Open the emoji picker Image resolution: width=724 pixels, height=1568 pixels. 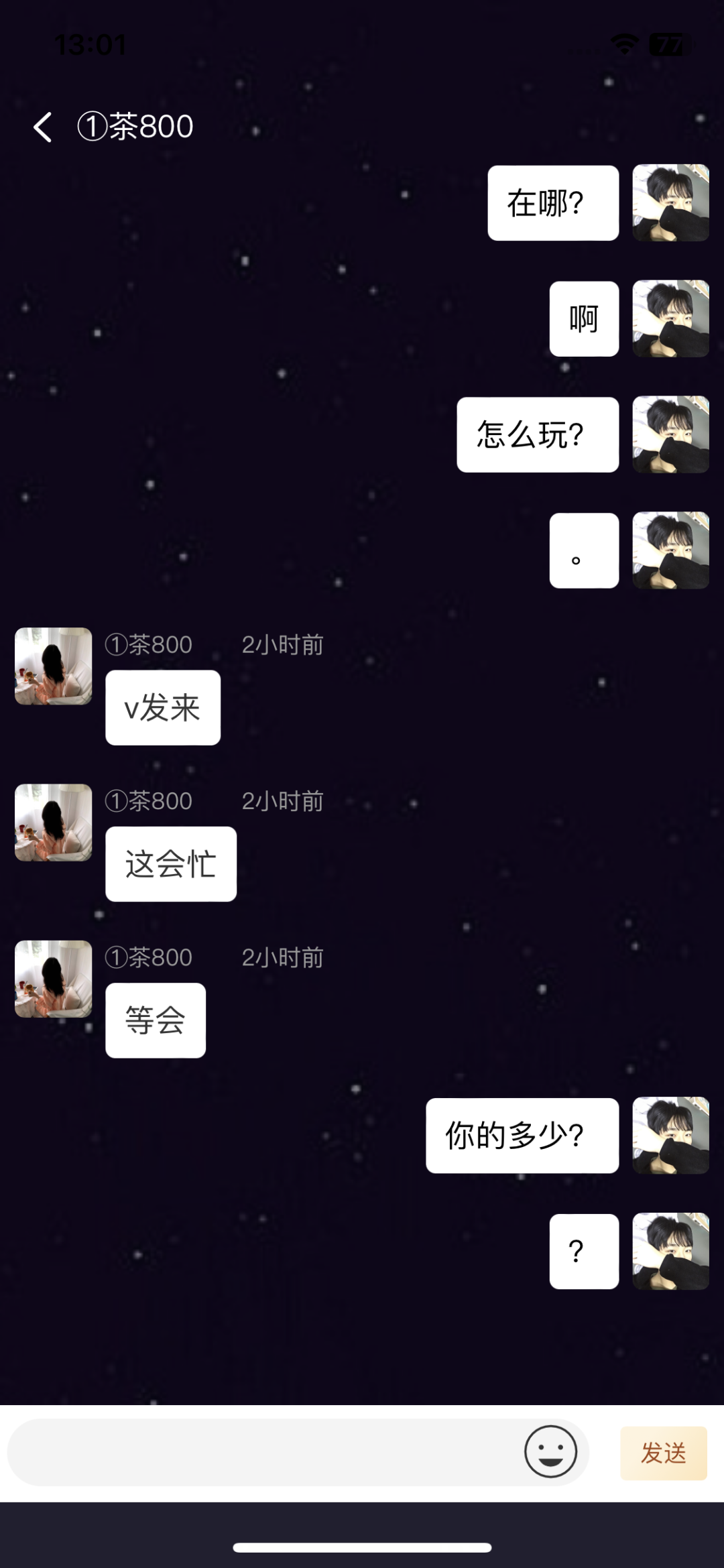pyautogui.click(x=550, y=1451)
